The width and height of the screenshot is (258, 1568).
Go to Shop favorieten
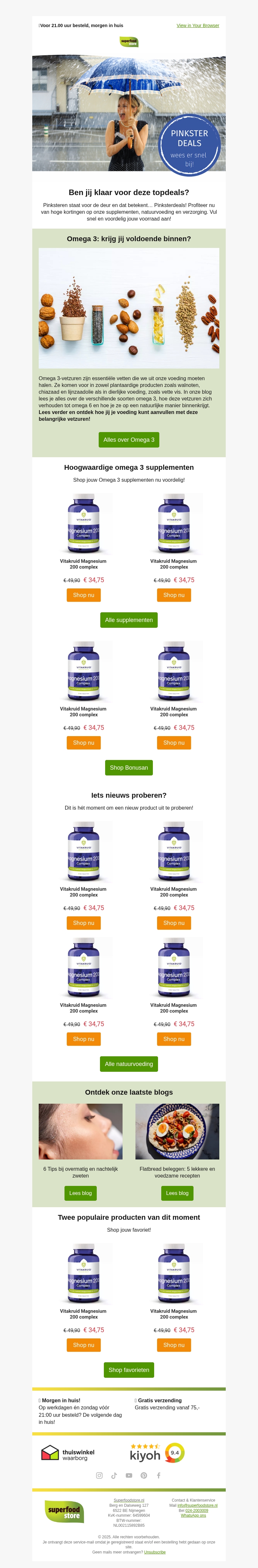pos(129,1370)
